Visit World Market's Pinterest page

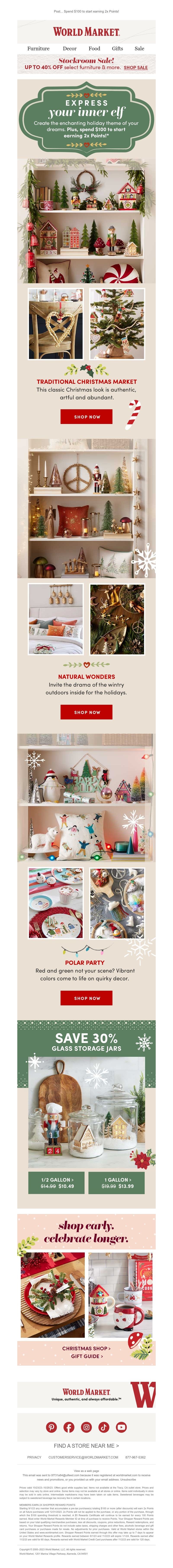(x=51, y=1427)
